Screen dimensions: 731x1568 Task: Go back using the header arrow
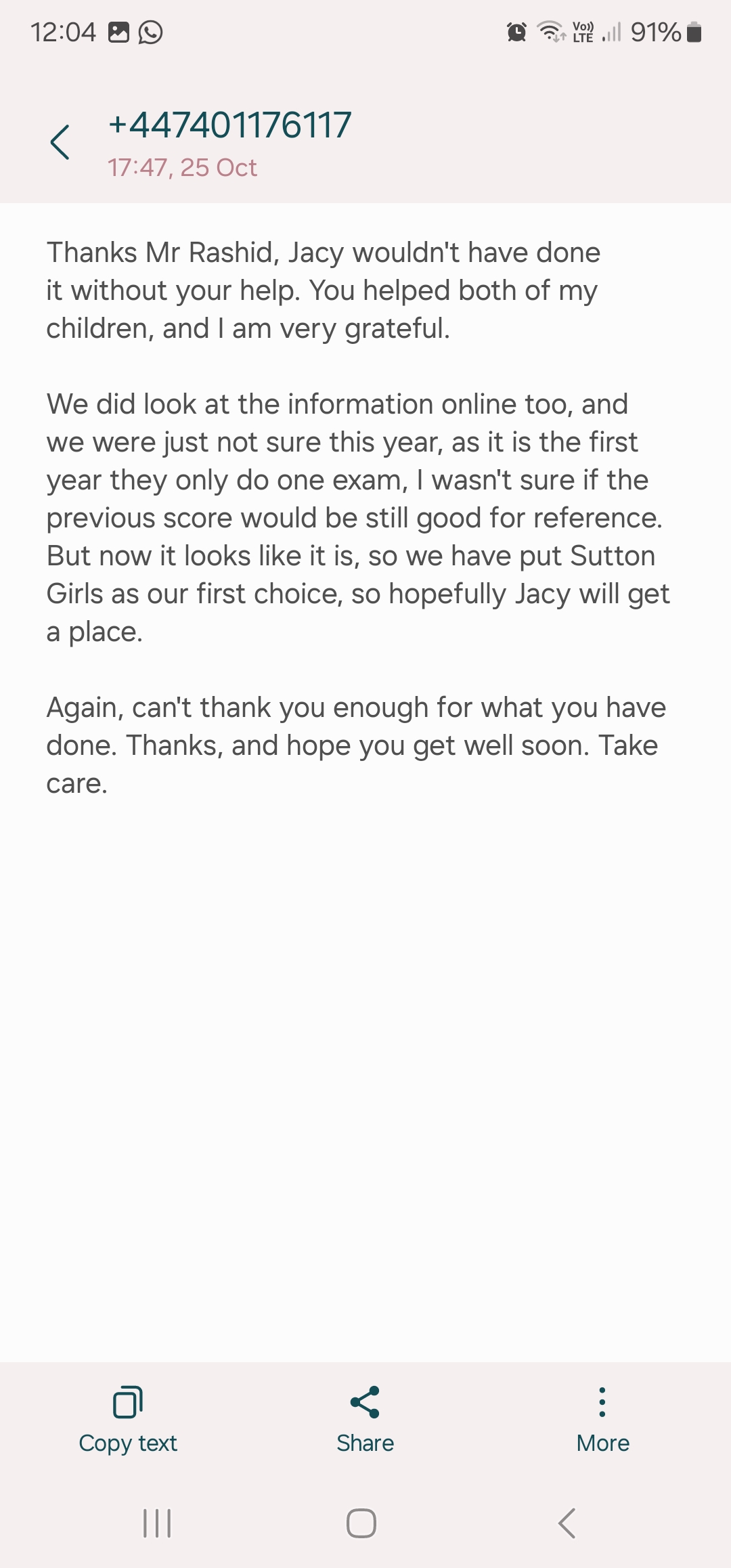pyautogui.click(x=60, y=142)
